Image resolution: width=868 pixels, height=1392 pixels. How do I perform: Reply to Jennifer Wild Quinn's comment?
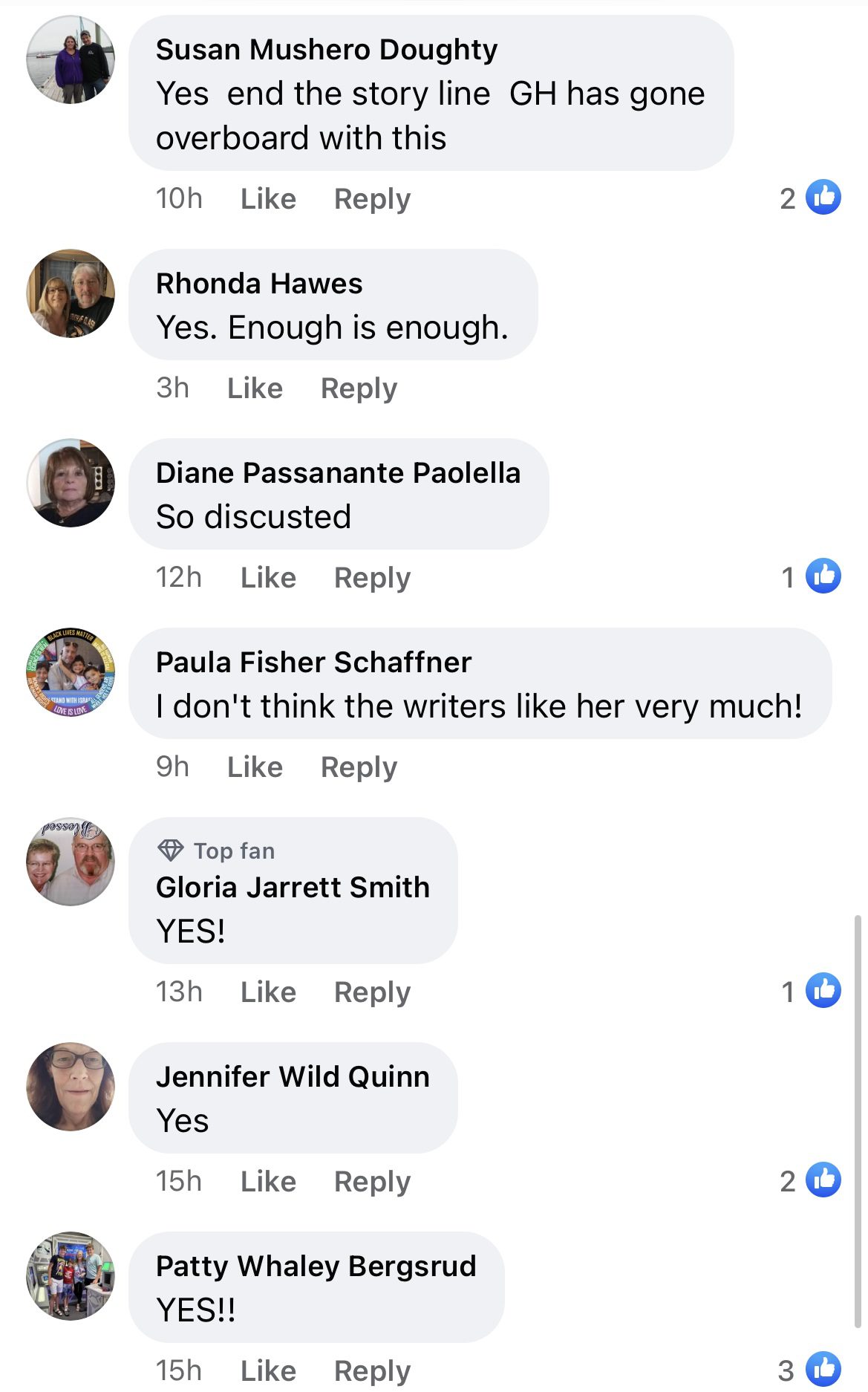tap(372, 1182)
